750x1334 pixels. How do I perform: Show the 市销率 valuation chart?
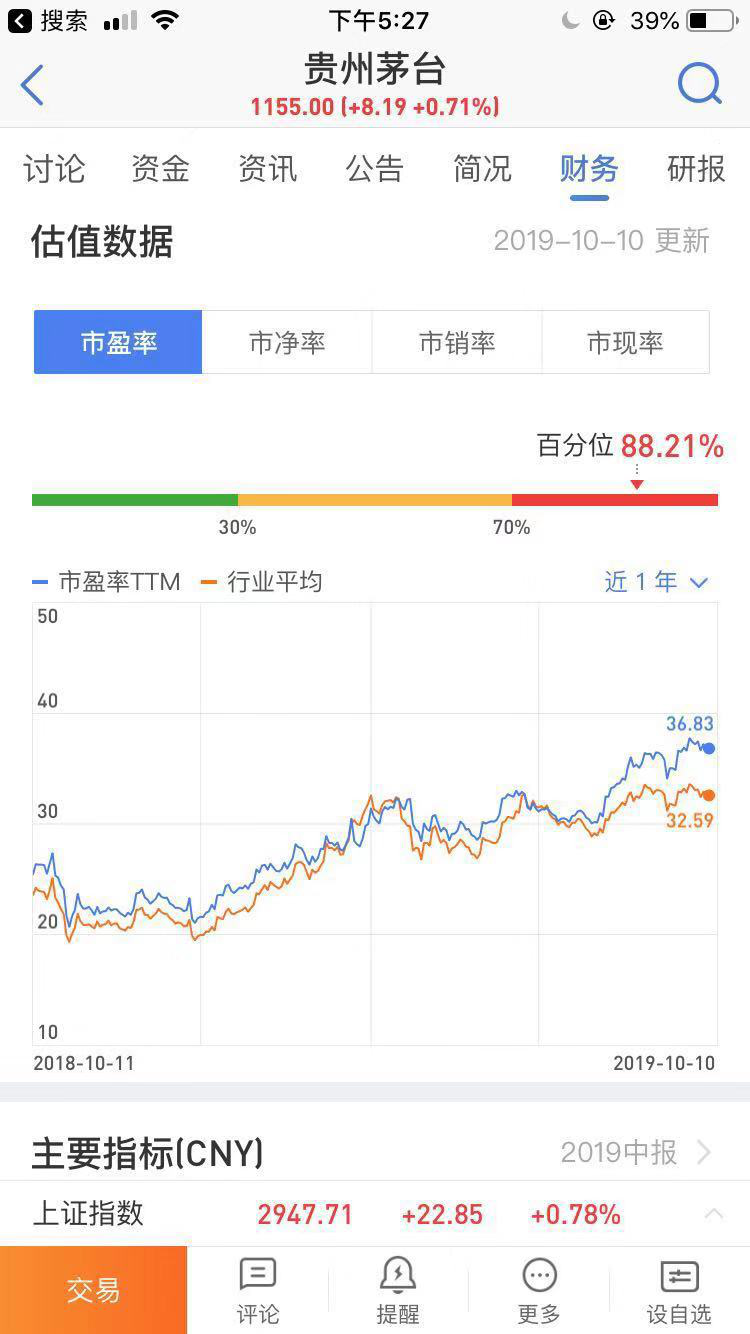(x=457, y=342)
